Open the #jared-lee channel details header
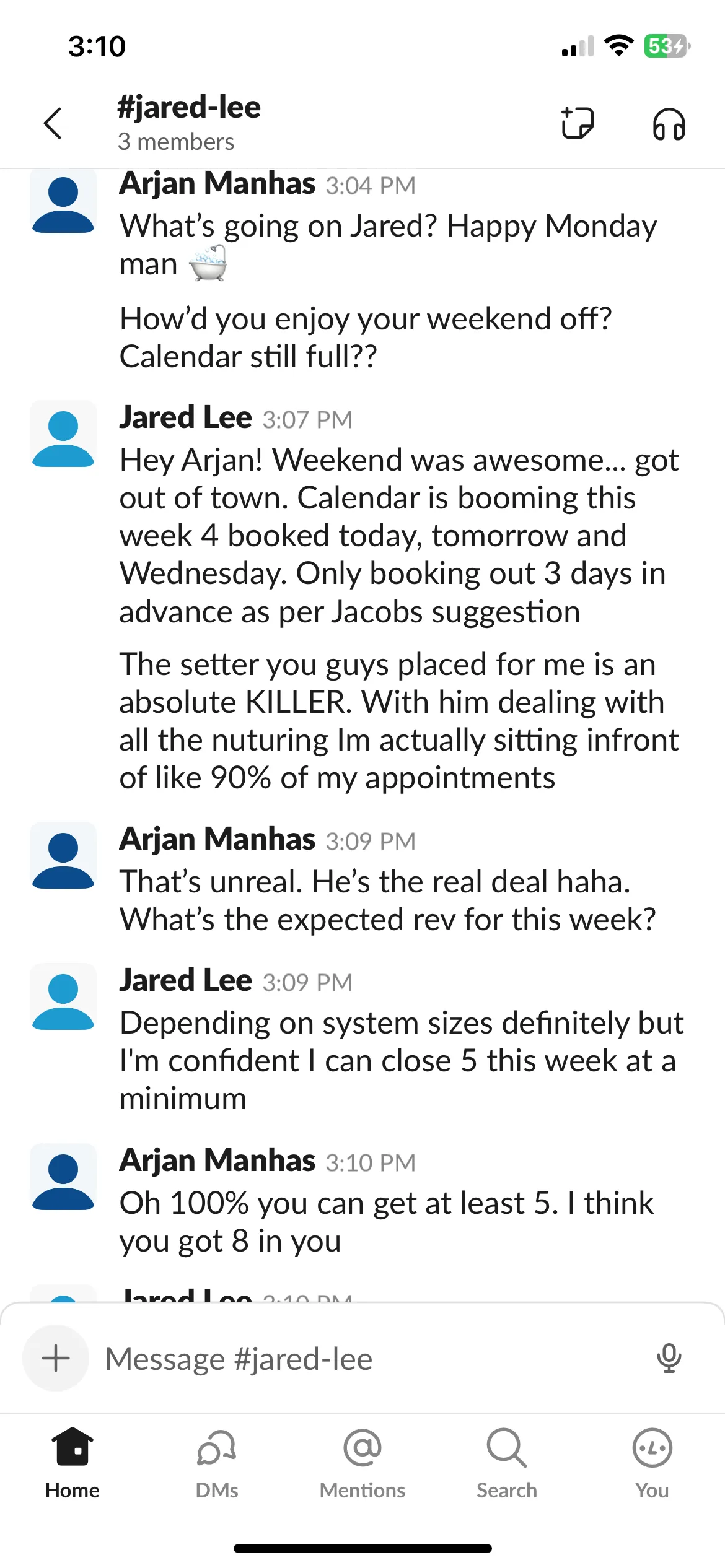Image resolution: width=725 pixels, height=1568 pixels. coord(189,123)
